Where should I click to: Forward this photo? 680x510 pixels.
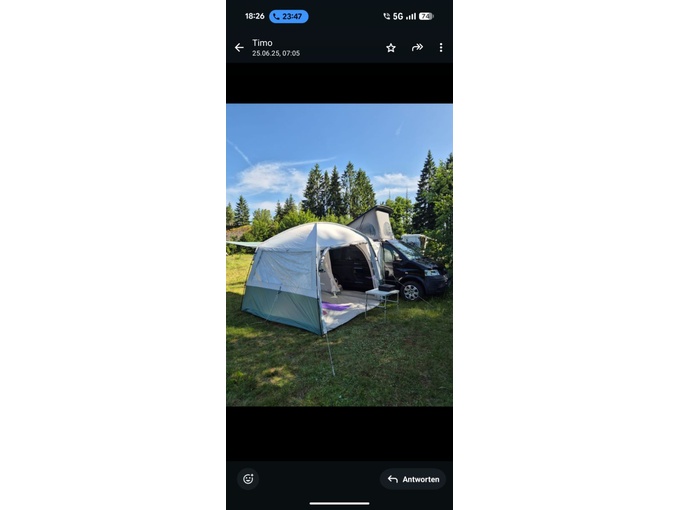(x=417, y=47)
